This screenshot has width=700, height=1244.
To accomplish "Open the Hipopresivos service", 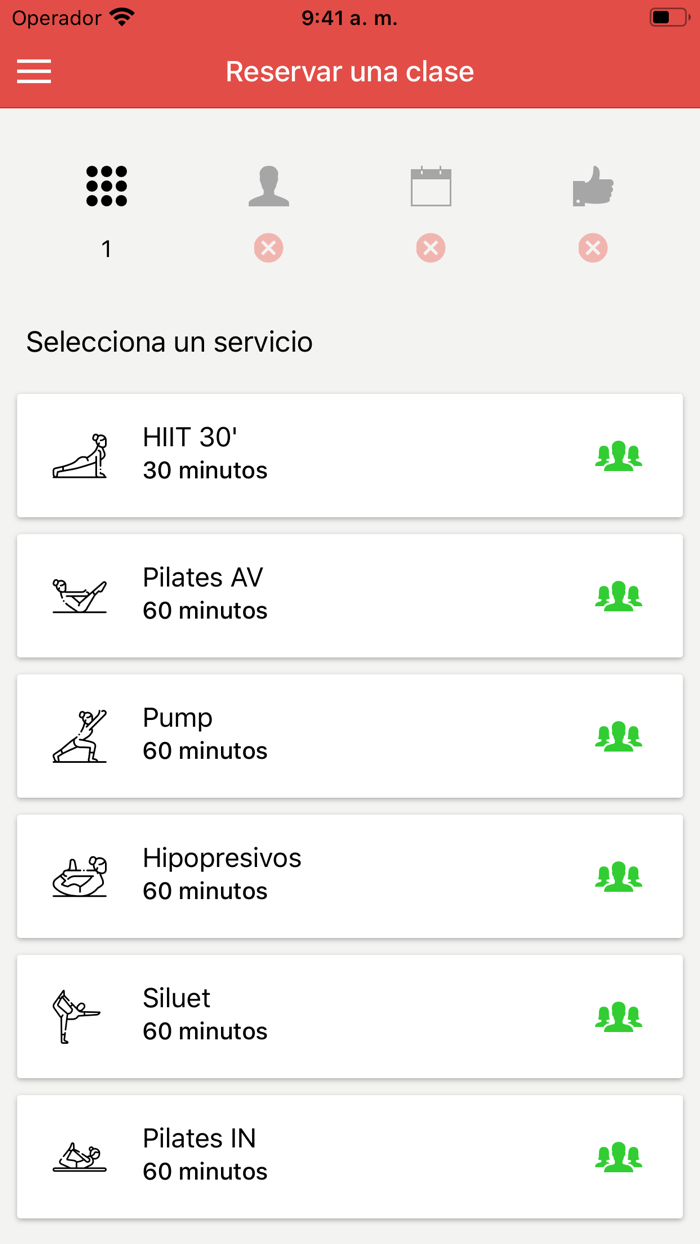I will [x=349, y=876].
